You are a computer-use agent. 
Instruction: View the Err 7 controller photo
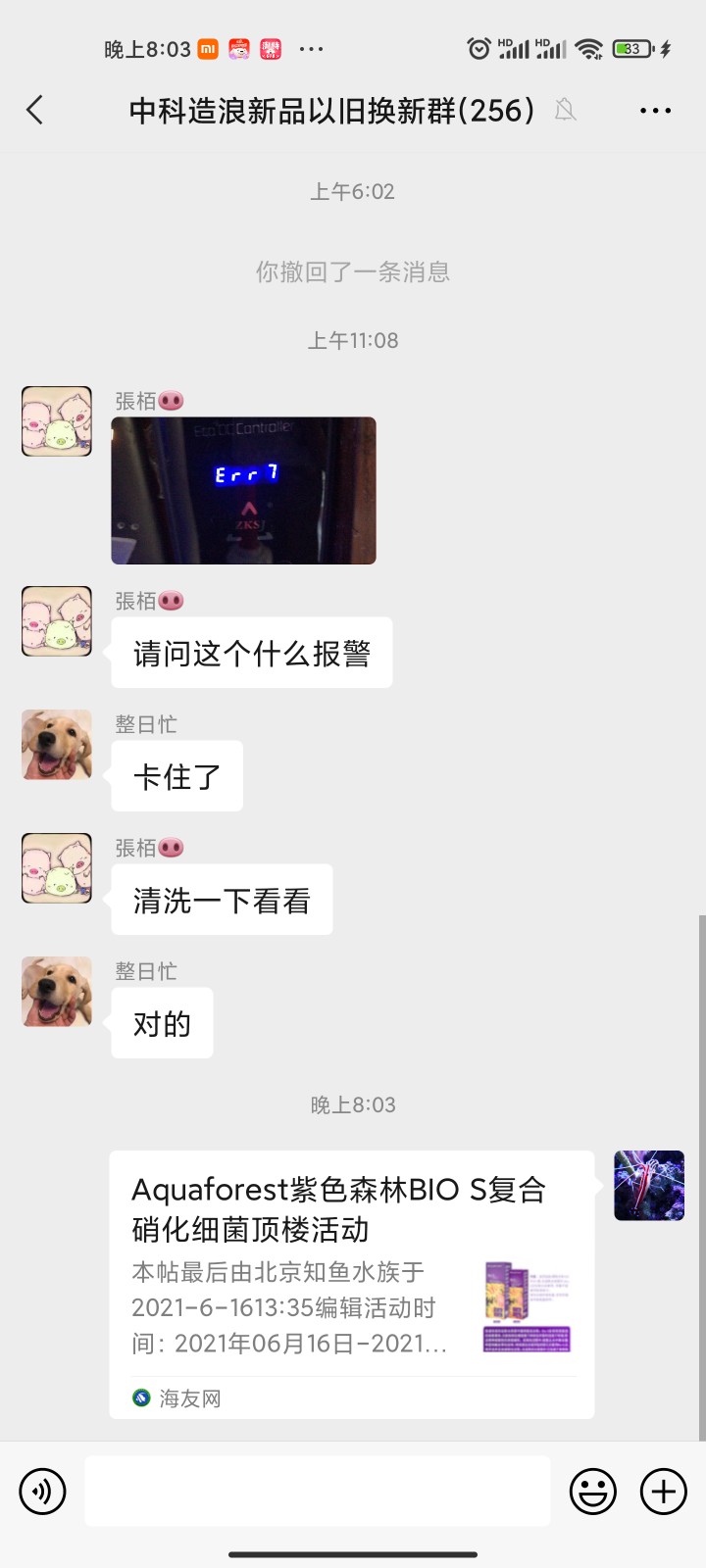point(243,490)
